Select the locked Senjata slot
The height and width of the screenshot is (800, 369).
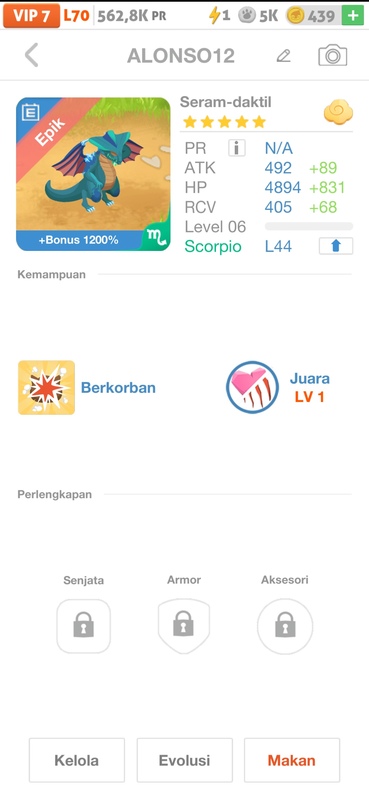point(83,626)
